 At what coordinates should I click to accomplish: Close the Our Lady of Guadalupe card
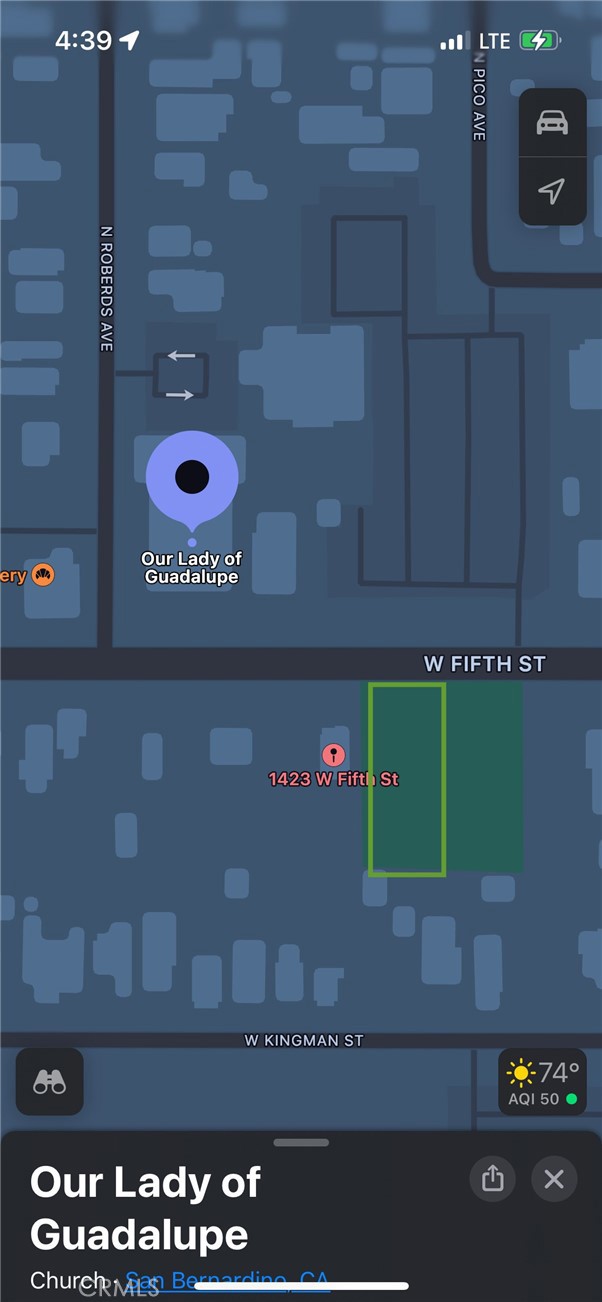pyautogui.click(x=554, y=1179)
